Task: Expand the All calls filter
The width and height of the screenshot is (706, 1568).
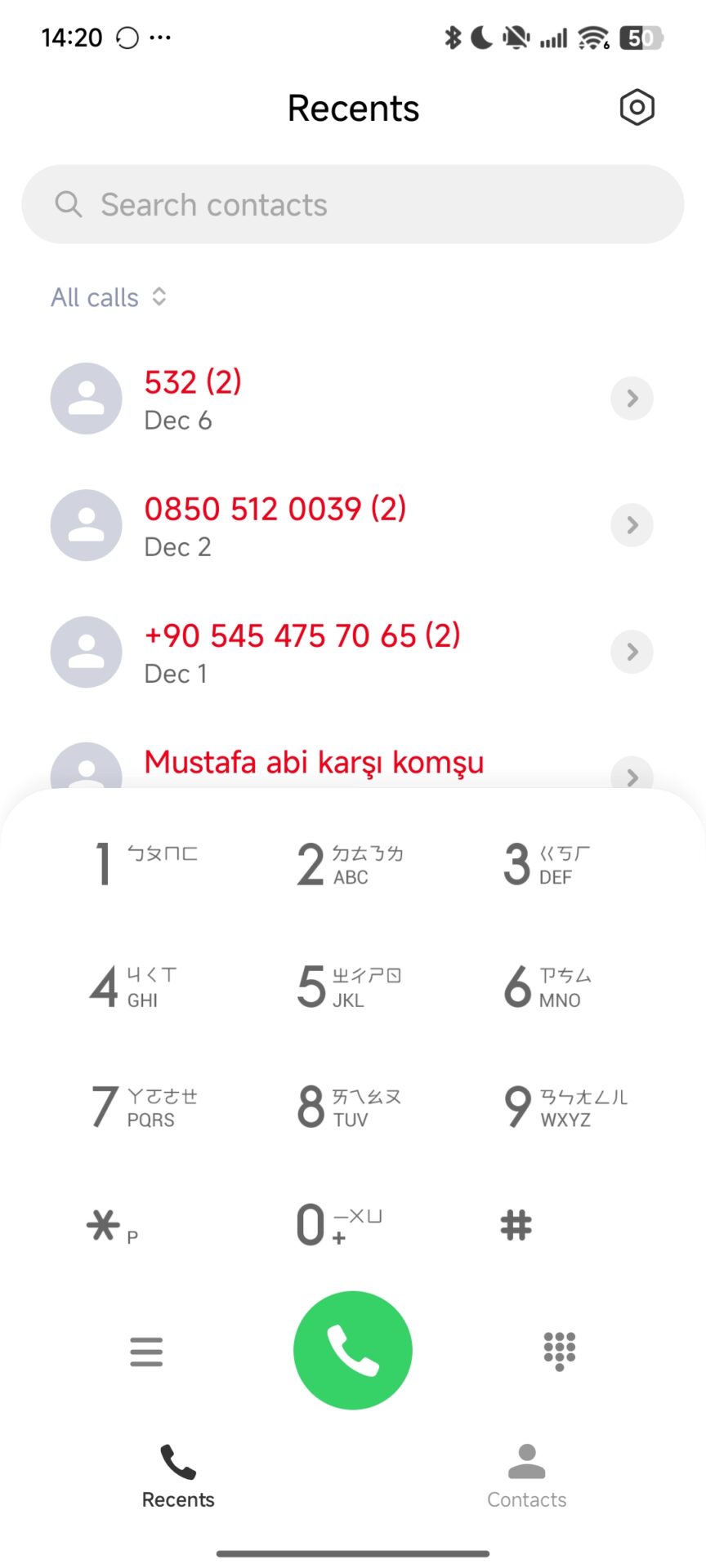Action: pos(109,297)
